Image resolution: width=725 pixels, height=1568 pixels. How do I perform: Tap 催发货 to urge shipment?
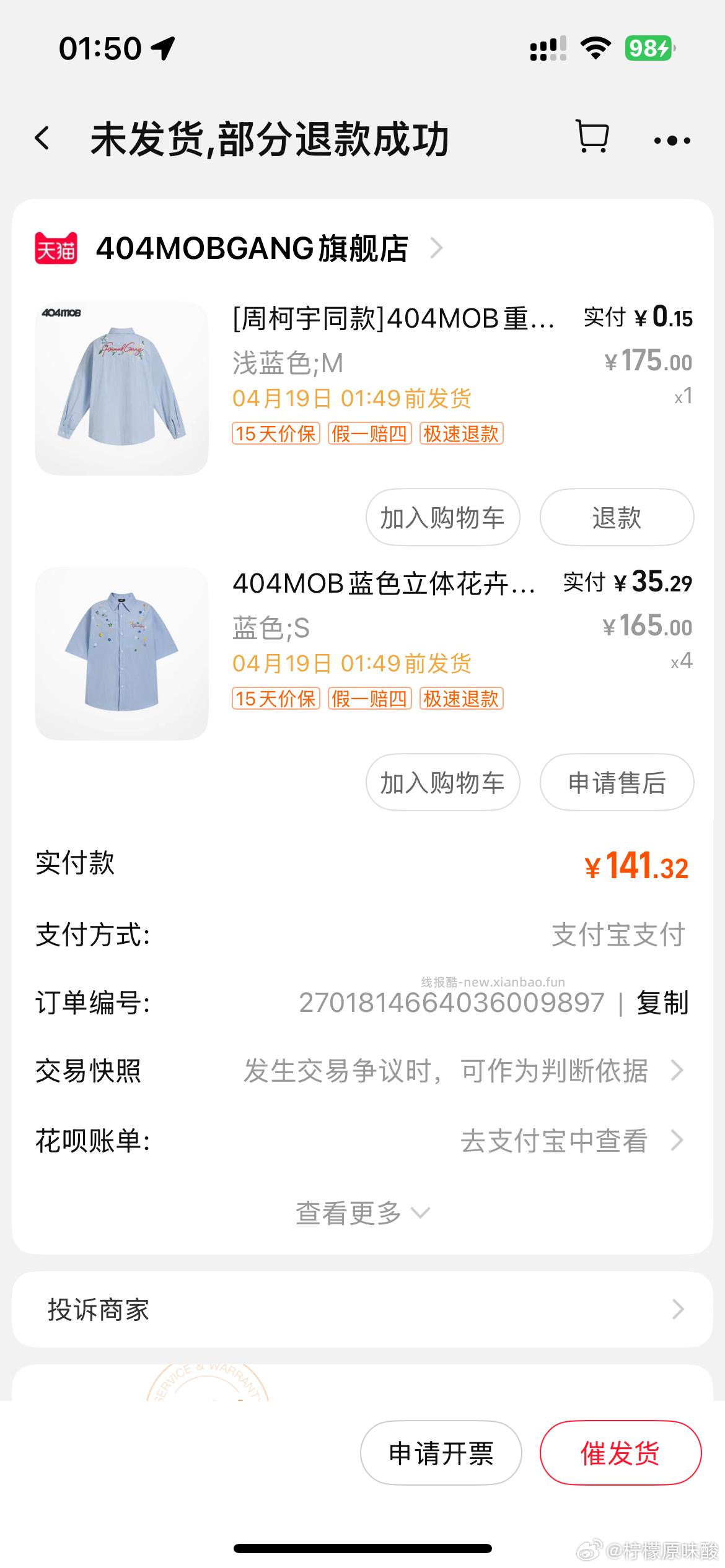pyautogui.click(x=620, y=1454)
